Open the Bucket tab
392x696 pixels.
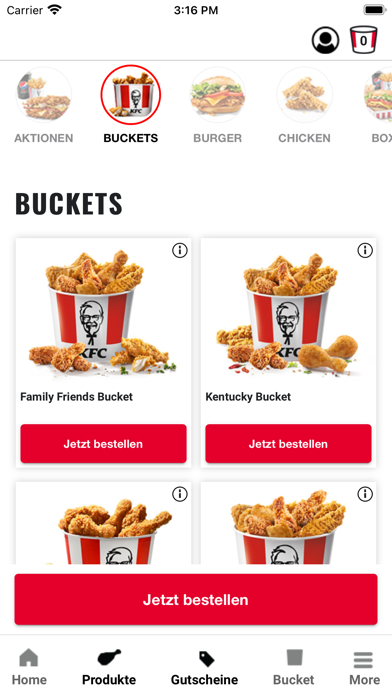293,667
